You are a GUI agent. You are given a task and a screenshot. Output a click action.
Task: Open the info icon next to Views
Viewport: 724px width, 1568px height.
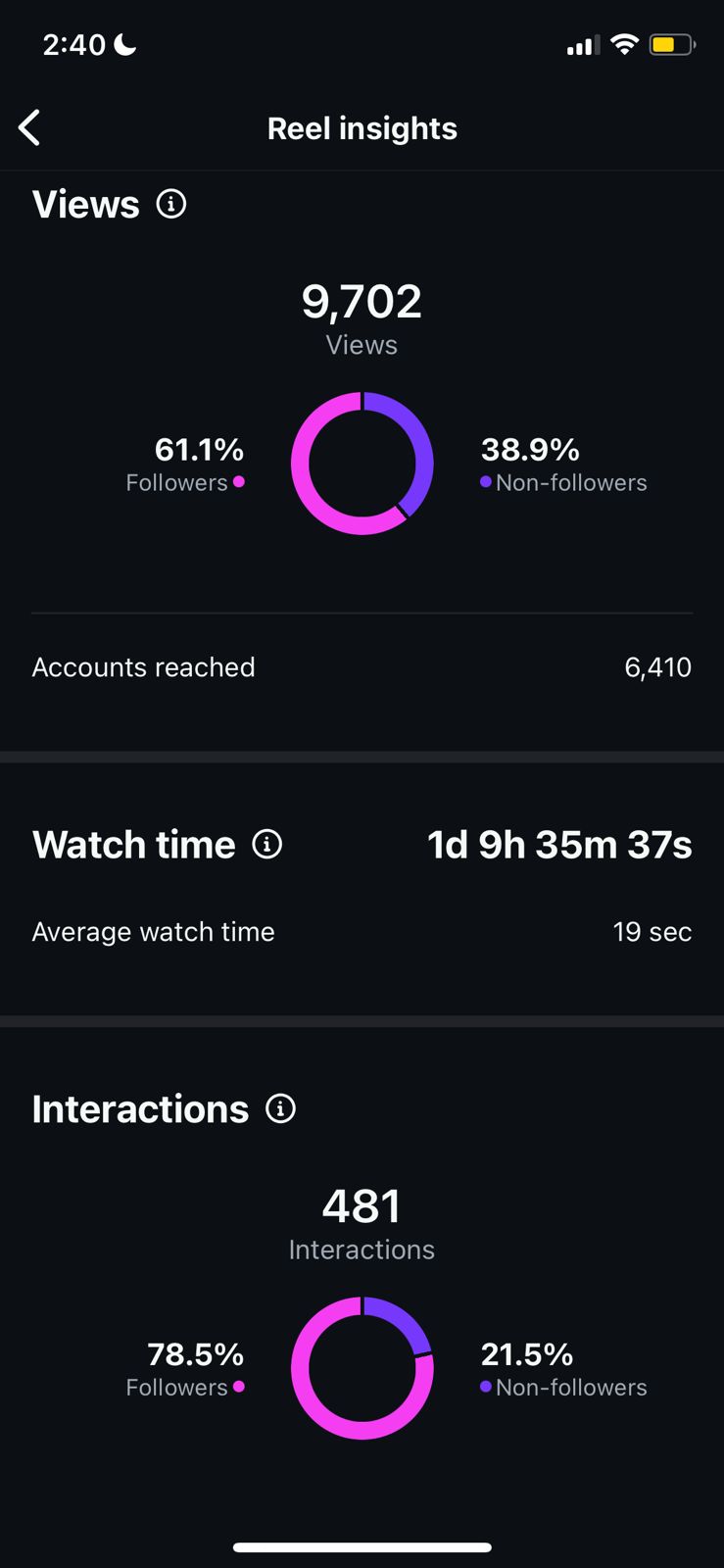[x=171, y=204]
